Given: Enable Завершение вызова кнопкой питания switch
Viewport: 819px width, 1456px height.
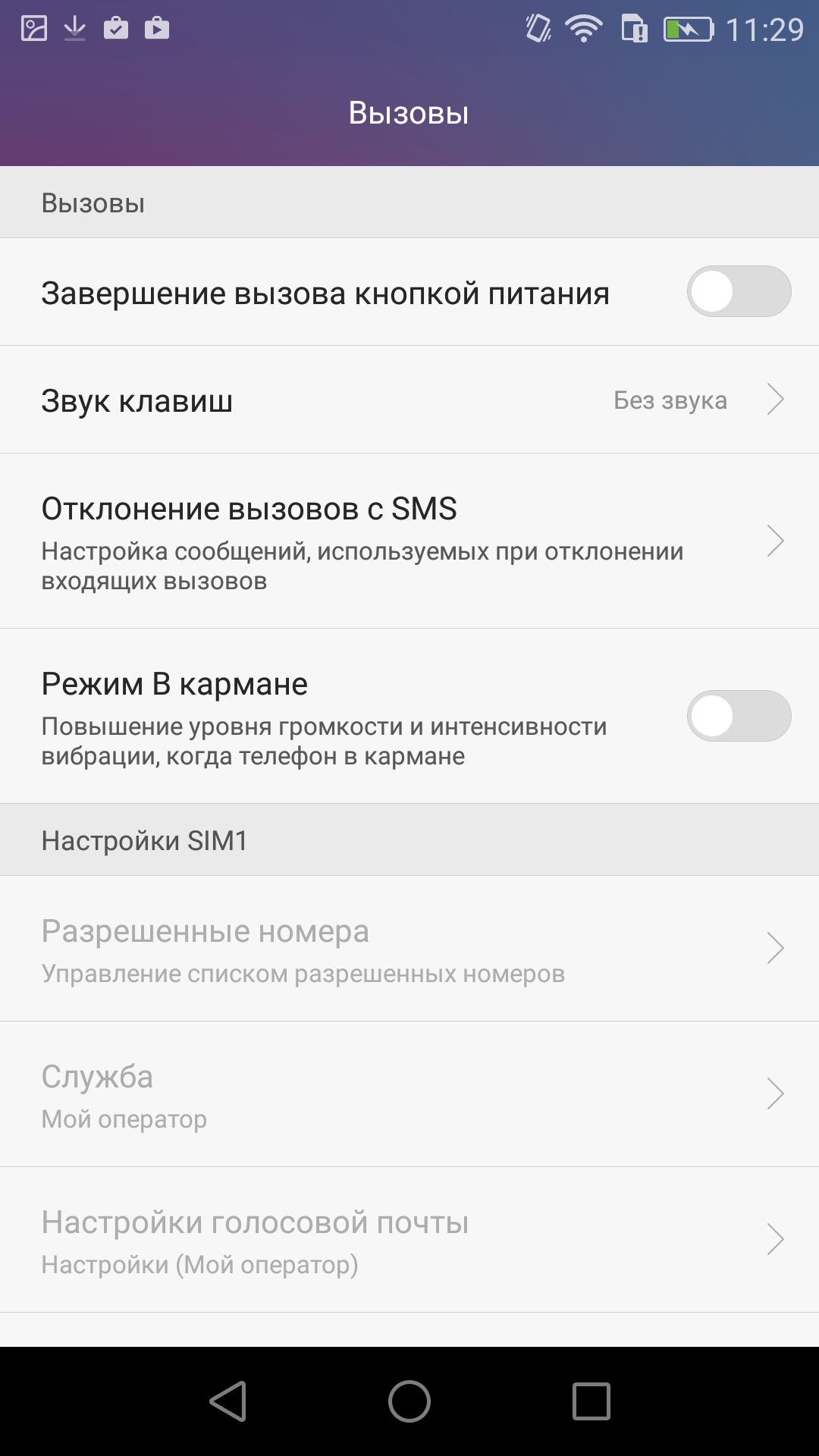Looking at the screenshot, I should click(x=739, y=291).
